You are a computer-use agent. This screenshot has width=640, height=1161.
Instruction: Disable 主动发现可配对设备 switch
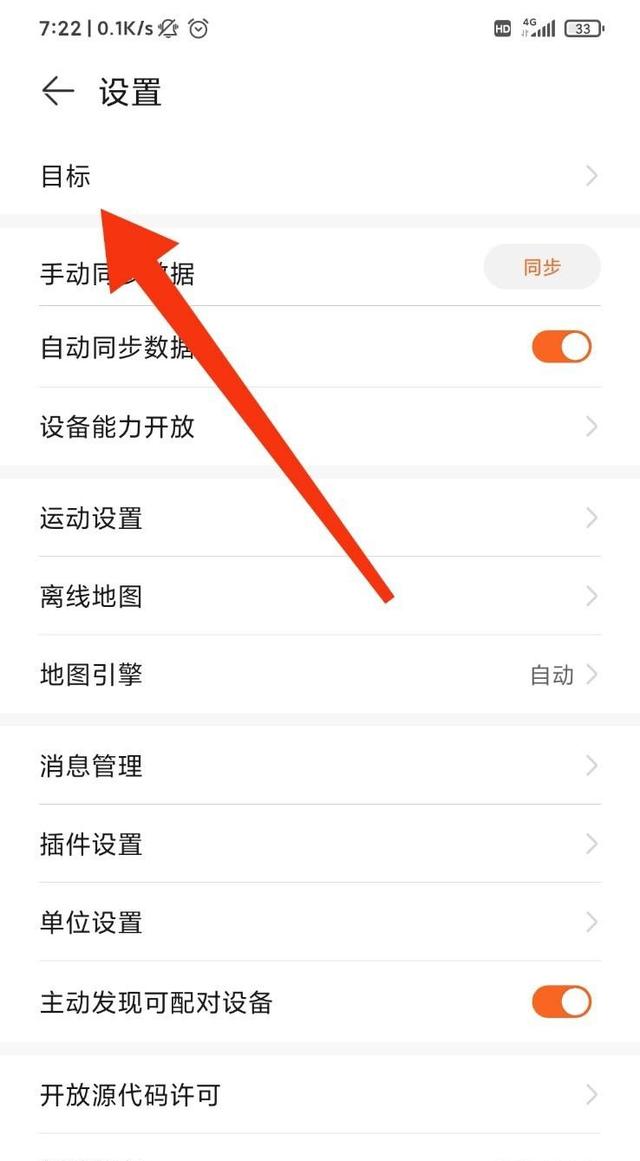click(x=561, y=1002)
